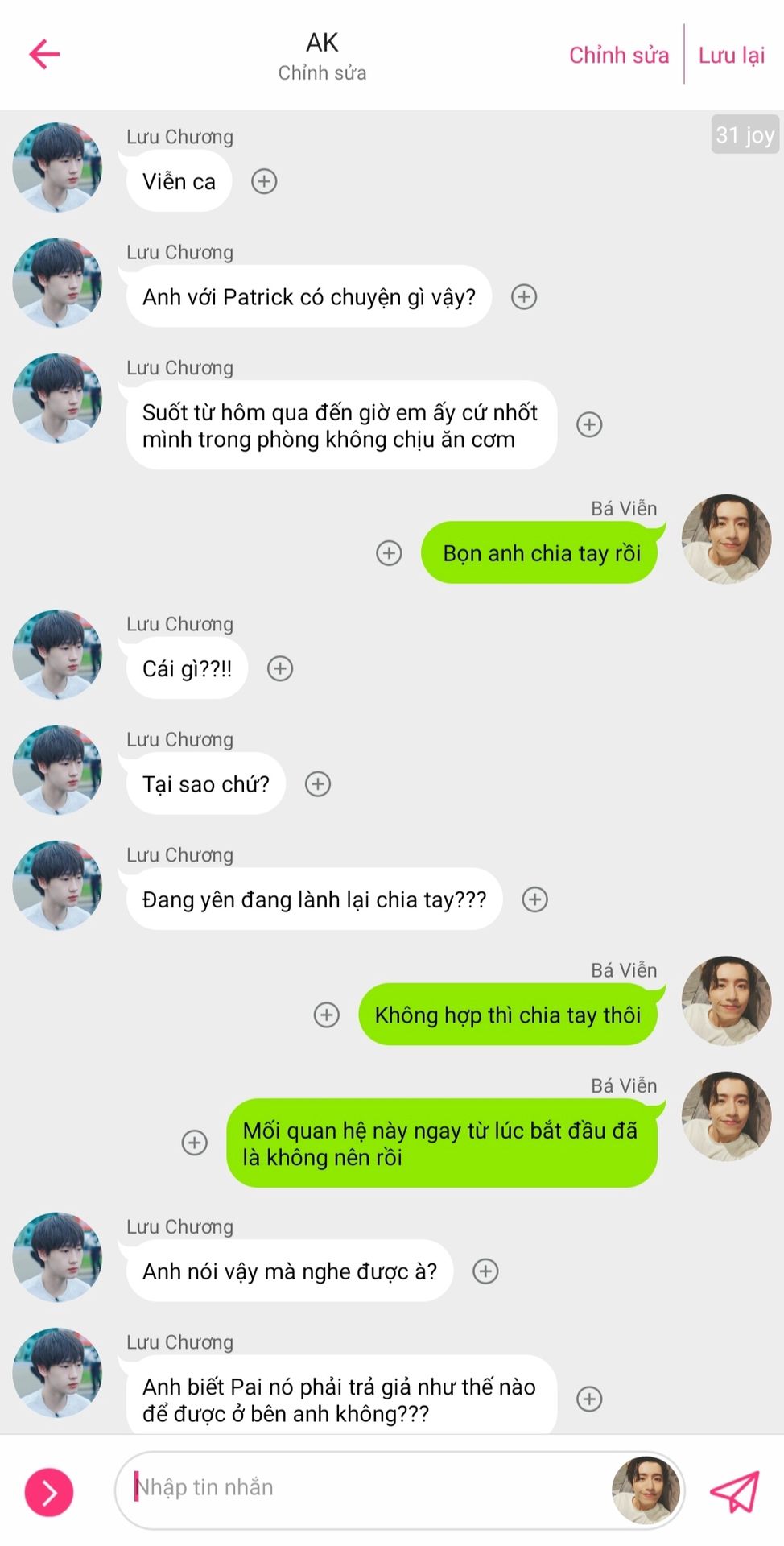The width and height of the screenshot is (784, 1546).
Task: Tap the plus beside "Bọn anh chia tay rồi"
Action: click(x=390, y=553)
